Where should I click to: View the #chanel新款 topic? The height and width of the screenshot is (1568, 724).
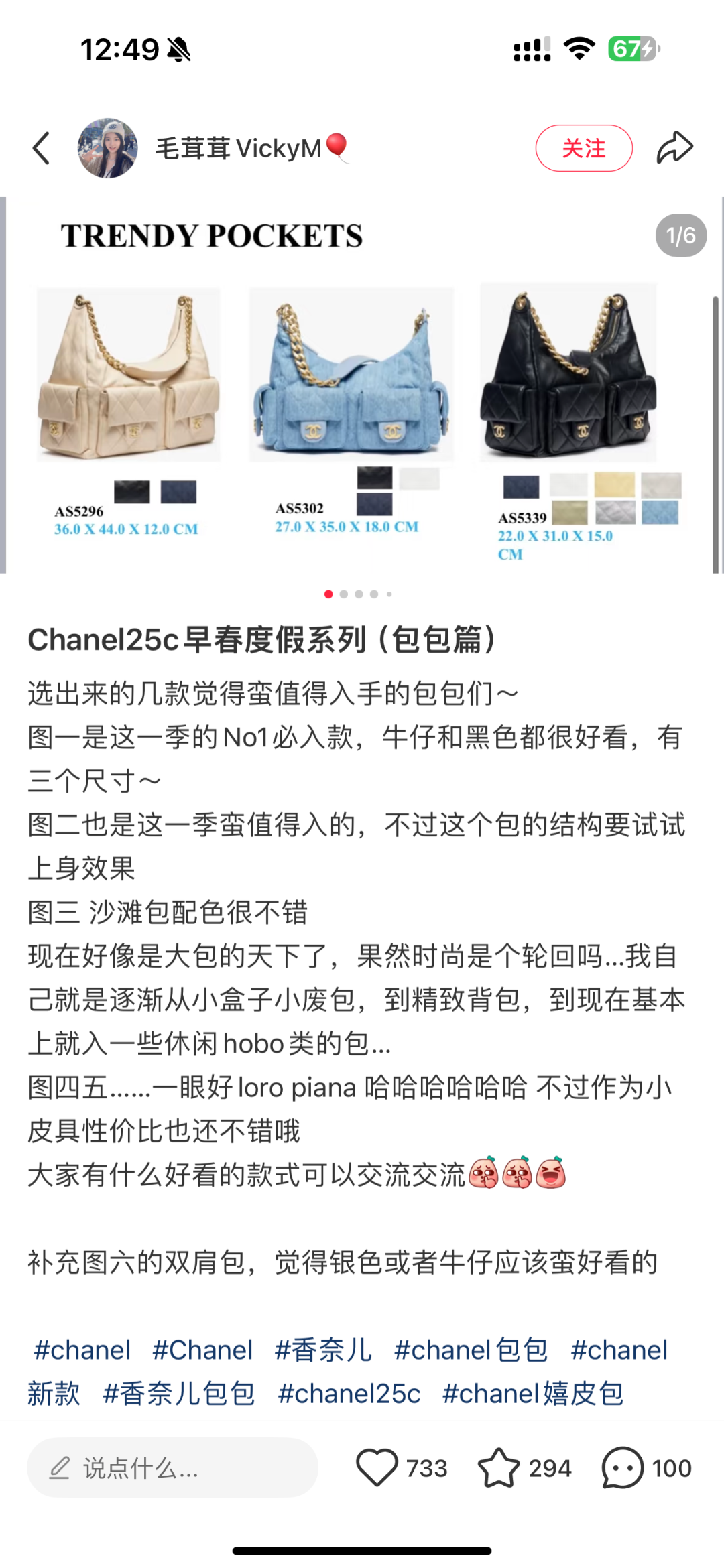pyautogui.click(x=619, y=1350)
